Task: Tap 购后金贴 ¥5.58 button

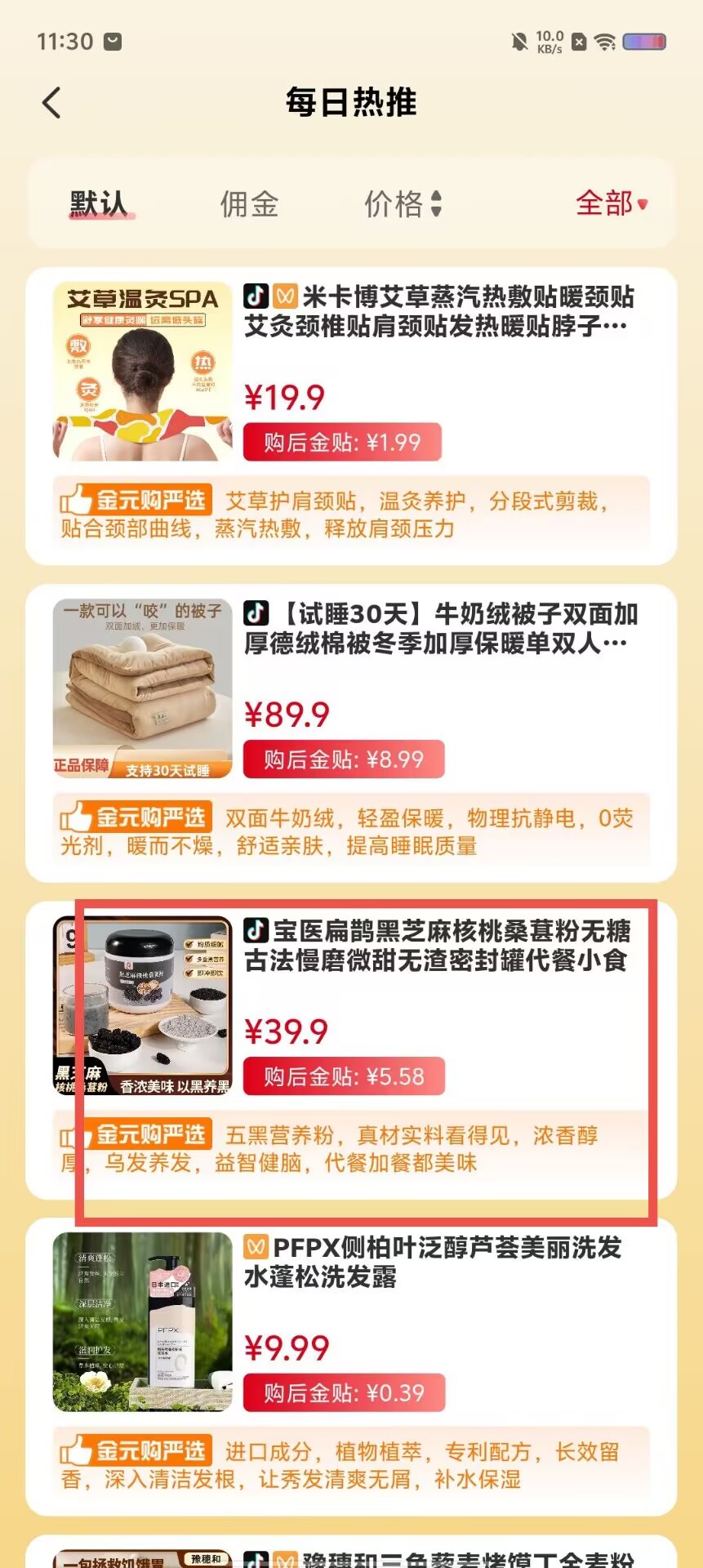Action: [x=343, y=1076]
